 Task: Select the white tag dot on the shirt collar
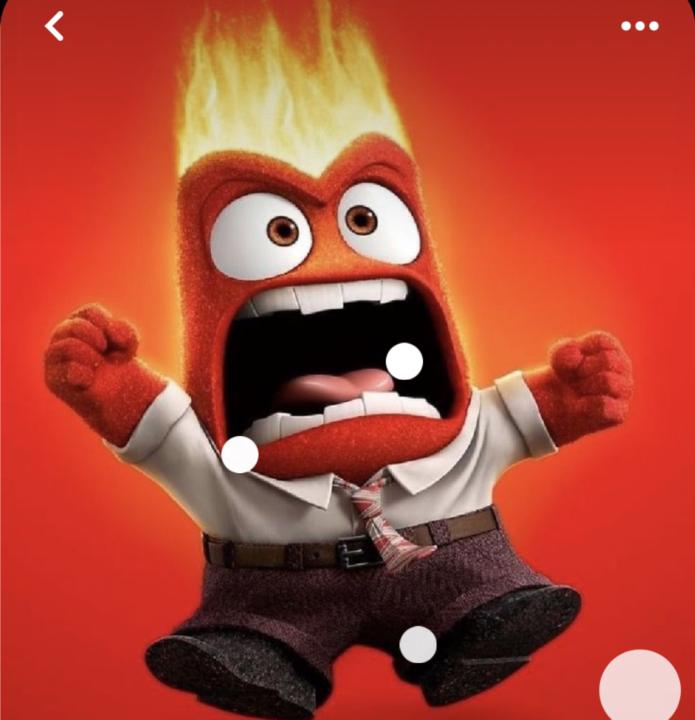(240, 455)
